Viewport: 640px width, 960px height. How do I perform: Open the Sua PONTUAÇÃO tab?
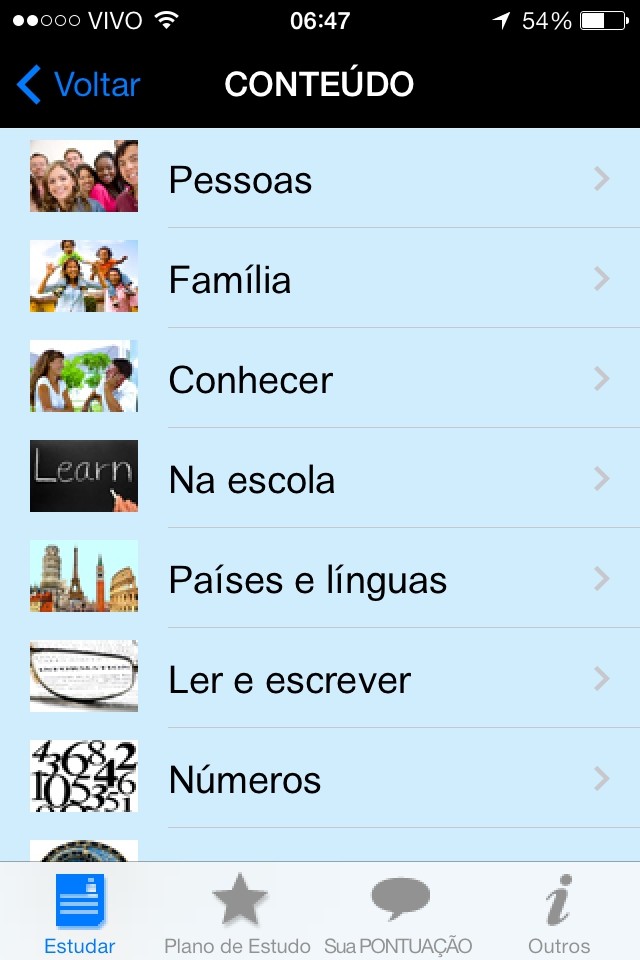pos(398,913)
